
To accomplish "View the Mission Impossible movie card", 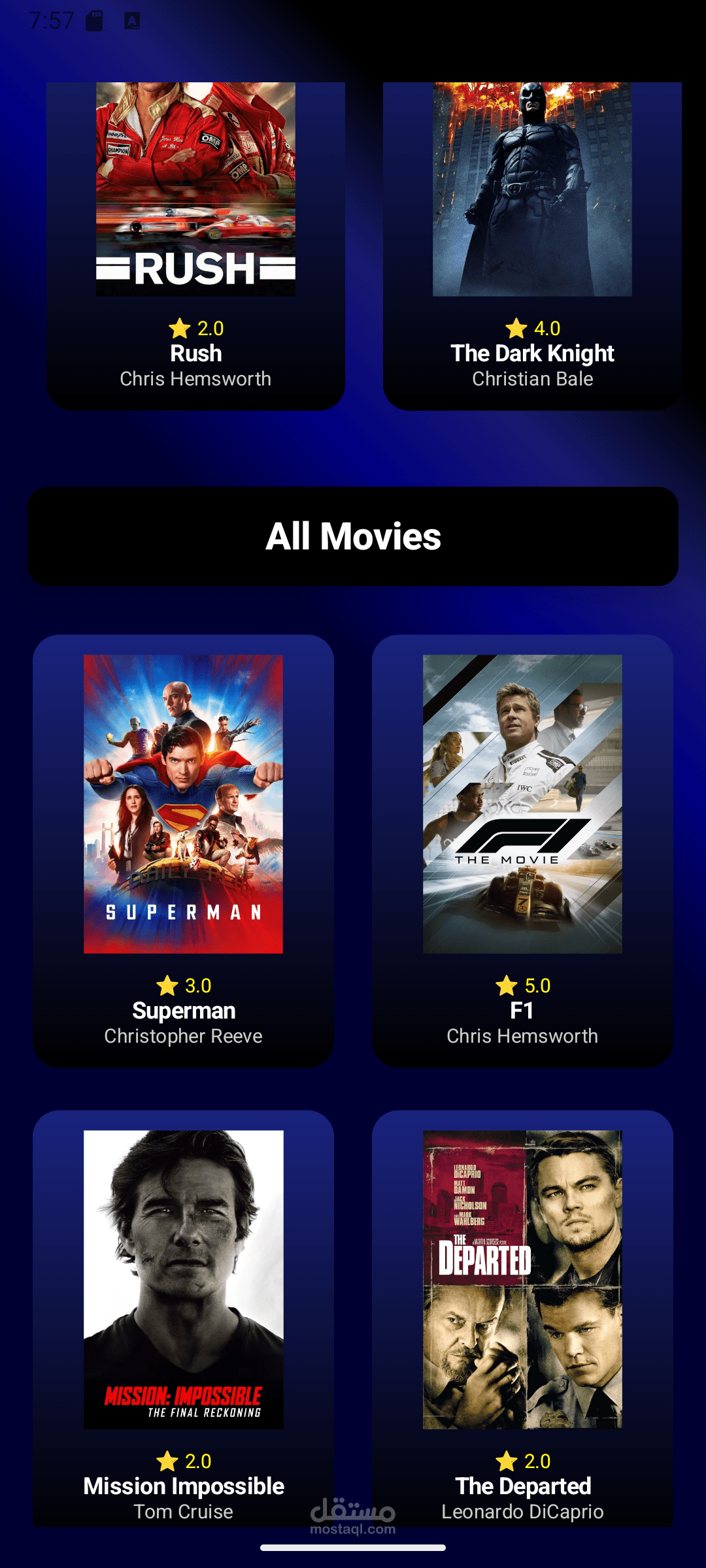I will pyautogui.click(x=183, y=1318).
